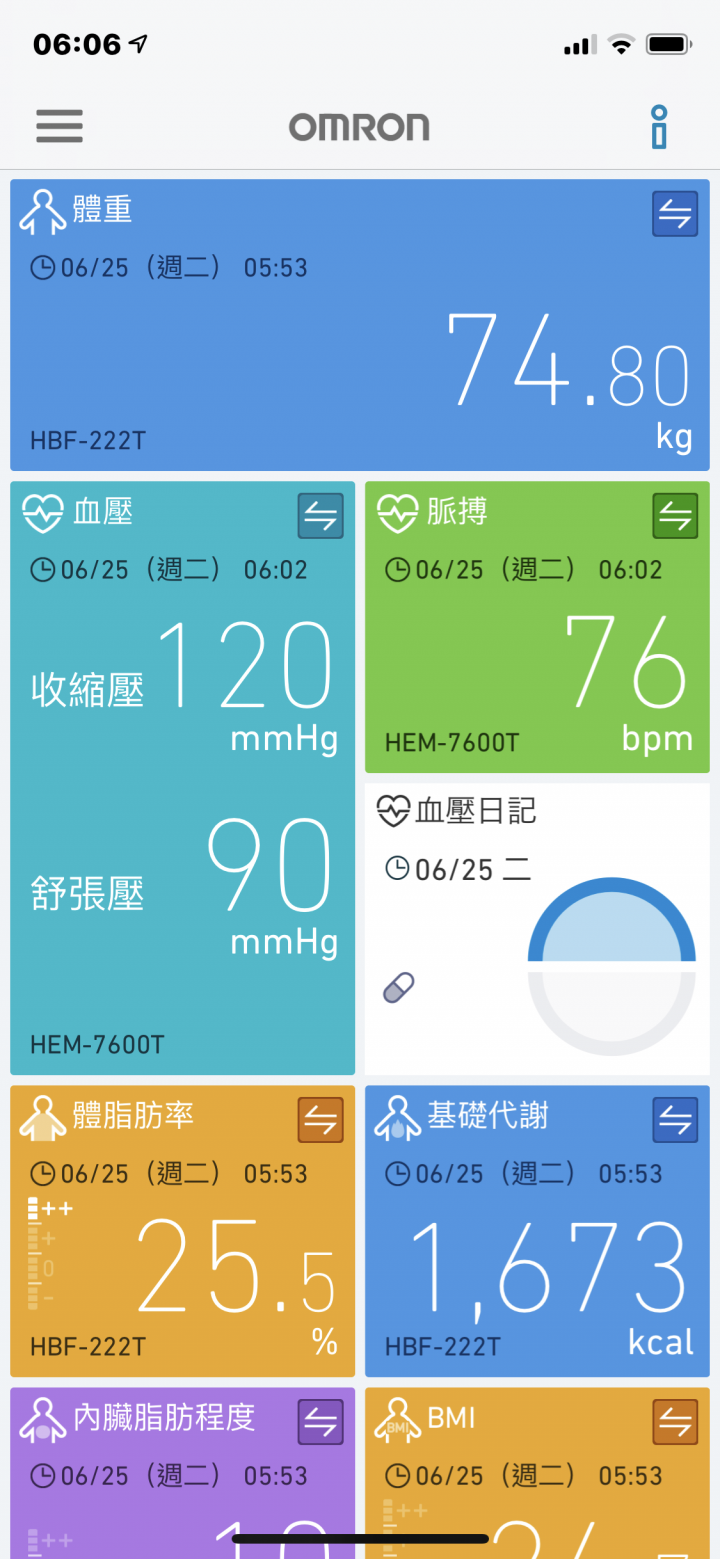
Task: Open the 血壓日記 diary card
Action: coord(537,928)
